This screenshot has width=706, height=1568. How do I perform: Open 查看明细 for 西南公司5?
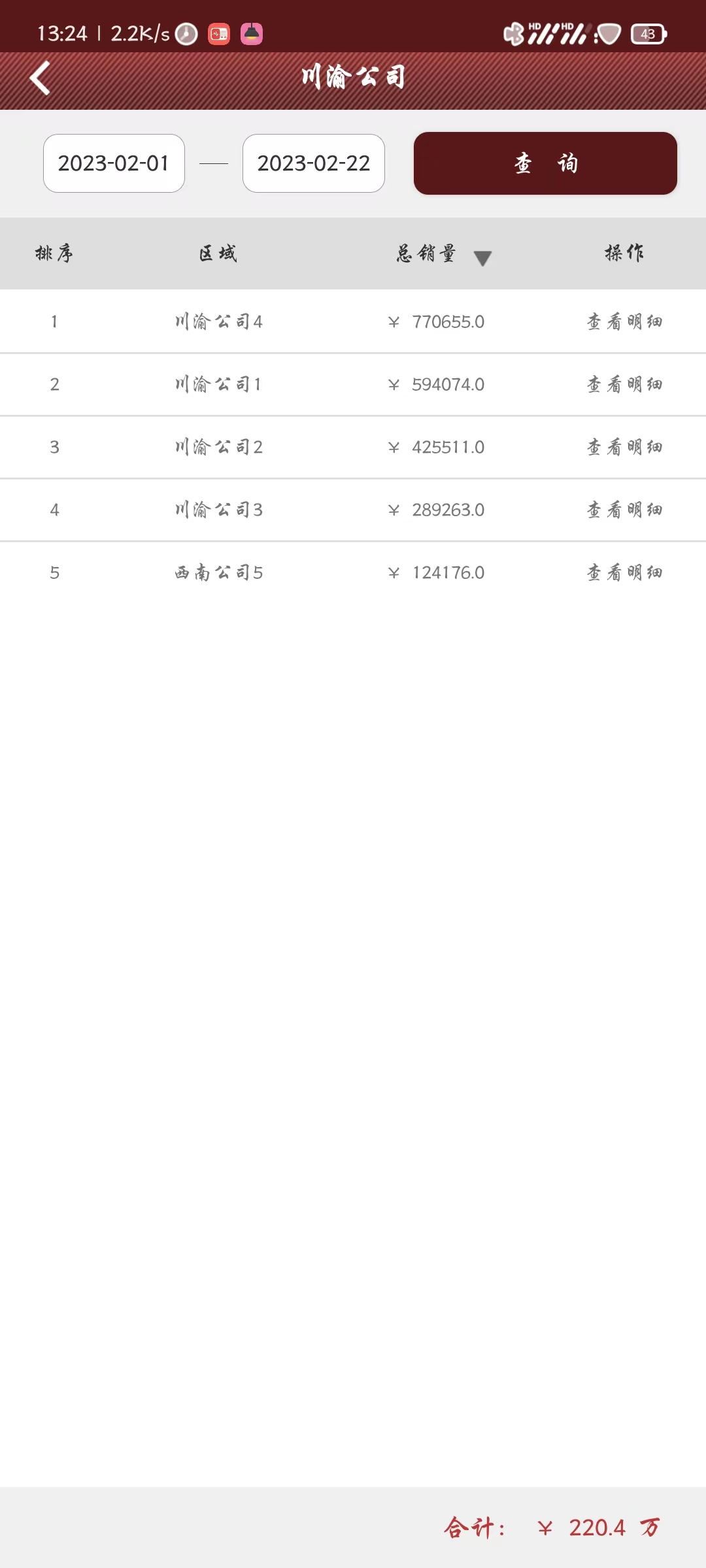click(x=624, y=572)
